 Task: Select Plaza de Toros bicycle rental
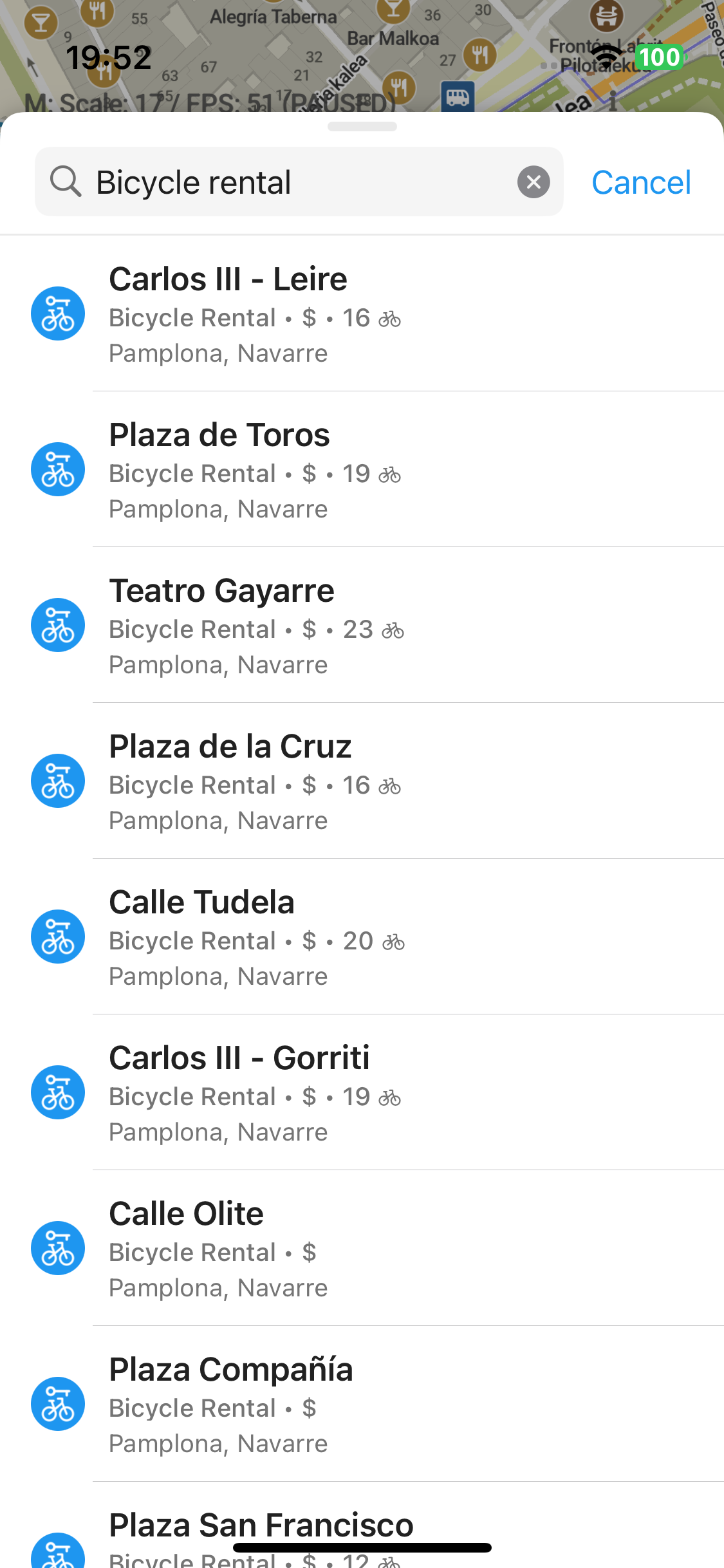360,470
